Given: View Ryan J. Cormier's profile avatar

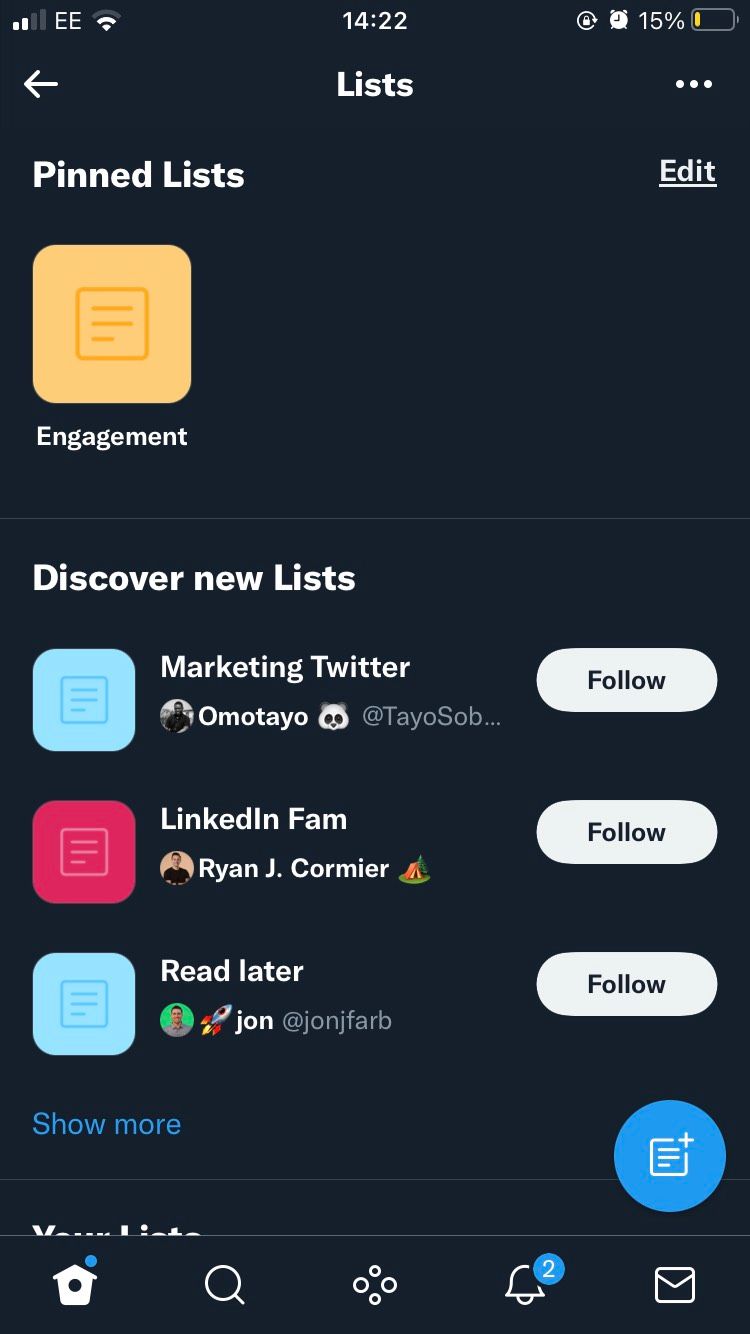Looking at the screenshot, I should pos(176,868).
